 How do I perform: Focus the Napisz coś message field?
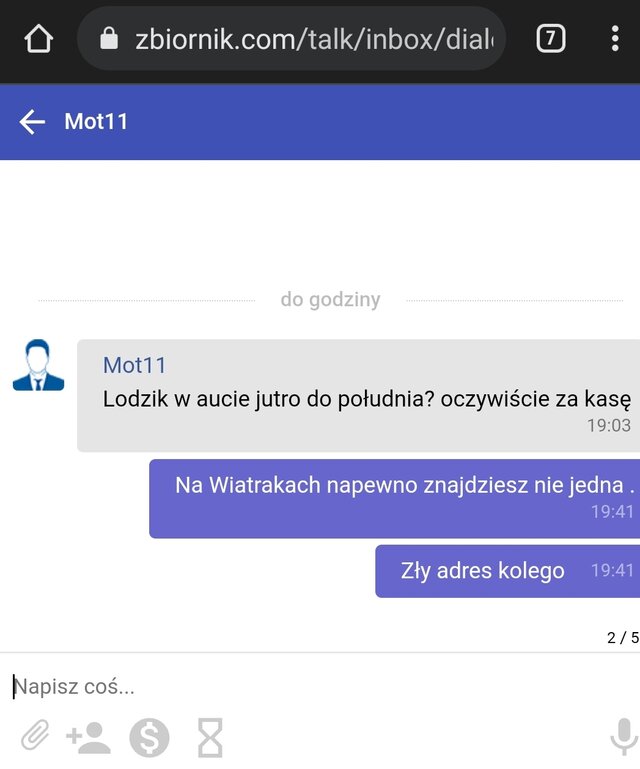pyautogui.click(x=300, y=687)
